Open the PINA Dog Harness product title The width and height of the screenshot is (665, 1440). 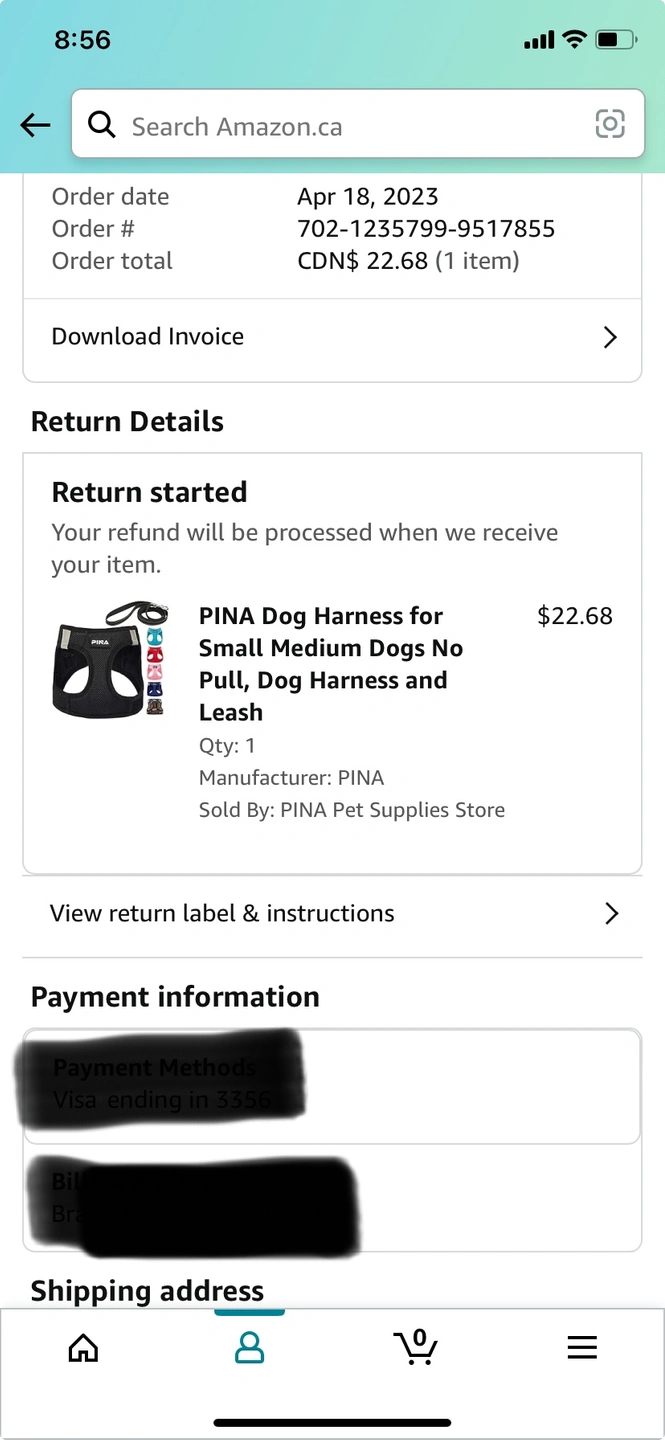pyautogui.click(x=331, y=664)
